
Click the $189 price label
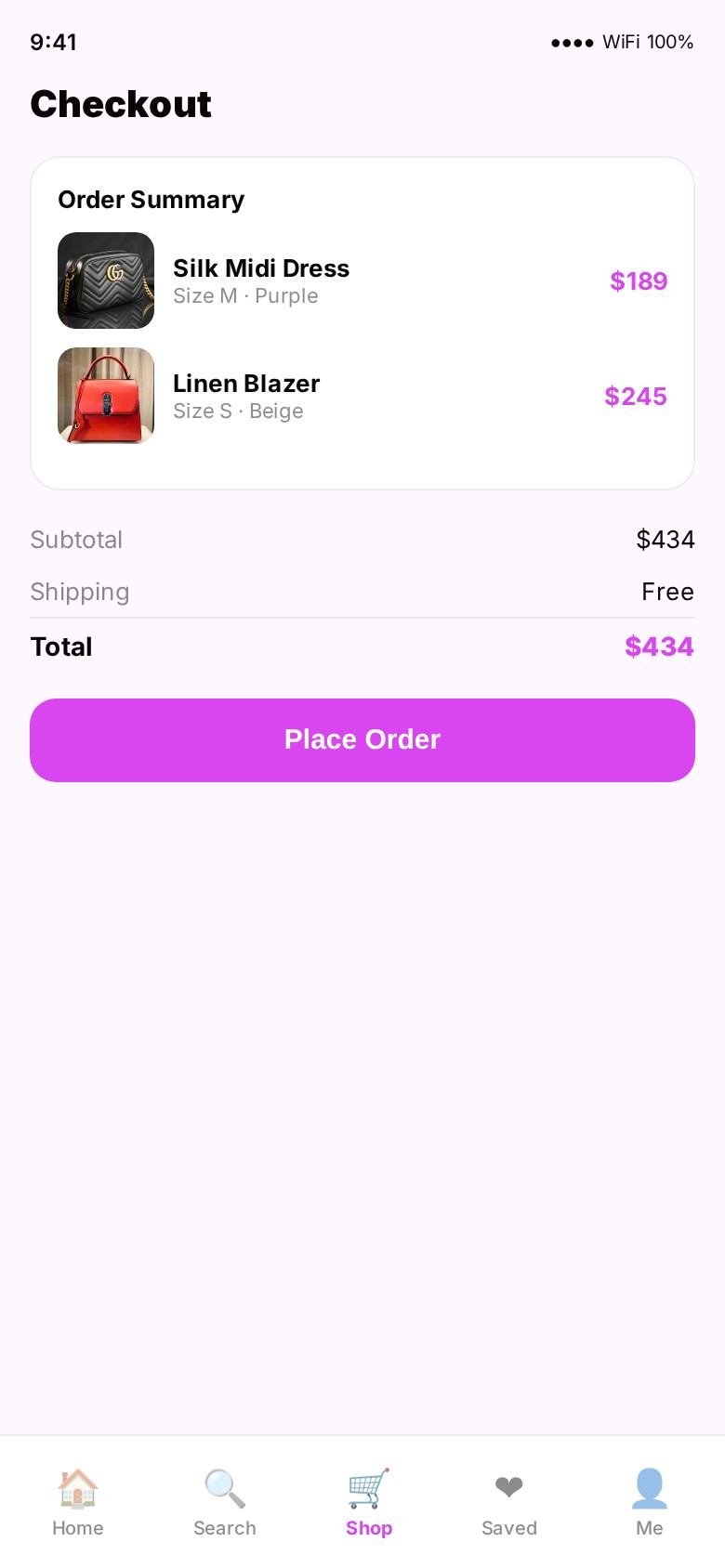(x=639, y=281)
